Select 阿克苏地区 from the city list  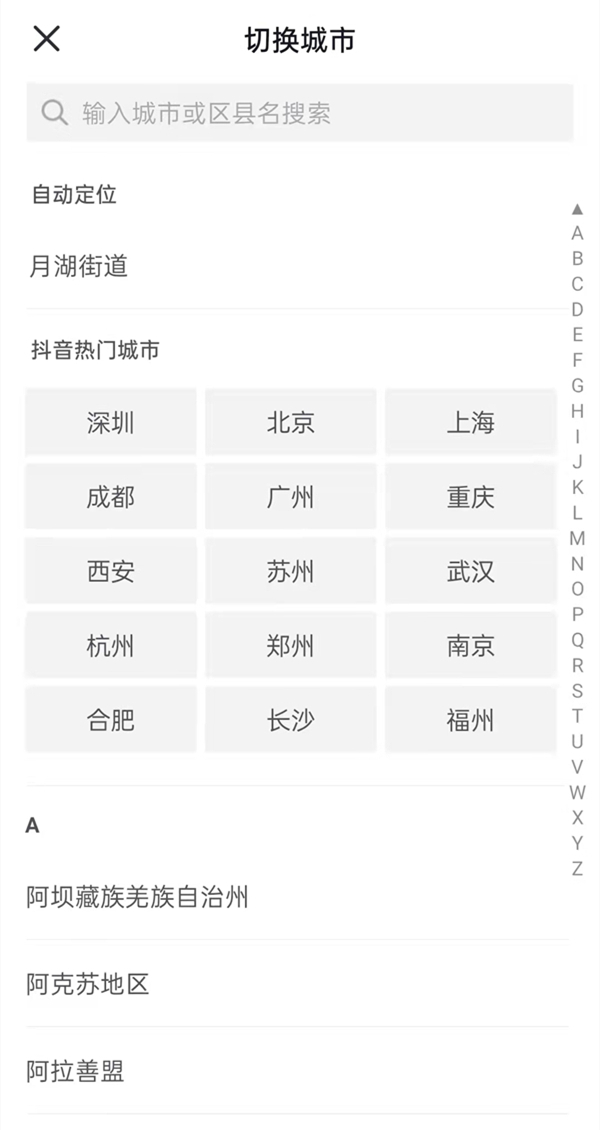pyautogui.click(x=88, y=984)
